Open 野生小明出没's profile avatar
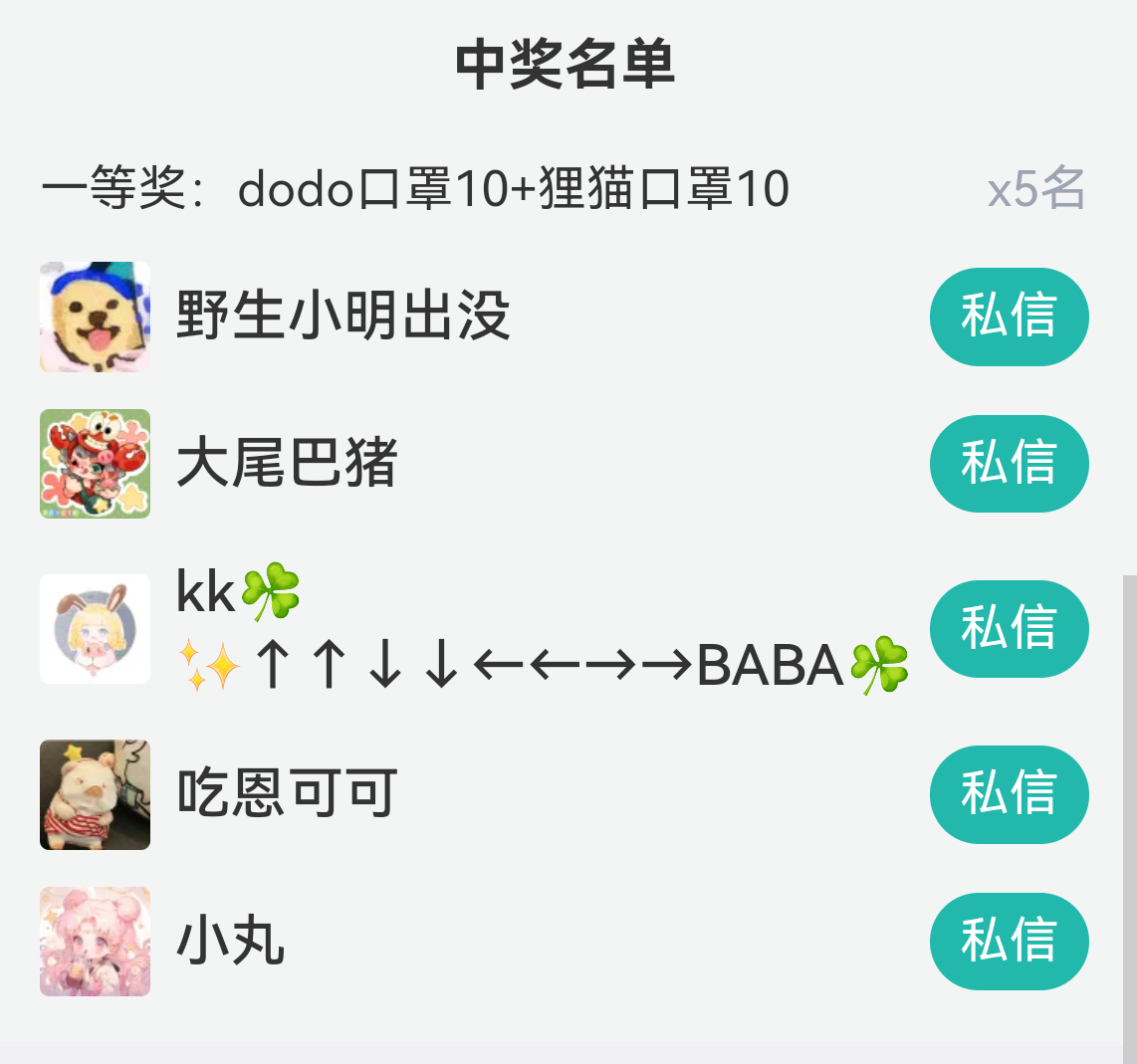This screenshot has width=1137, height=1064. click(96, 317)
